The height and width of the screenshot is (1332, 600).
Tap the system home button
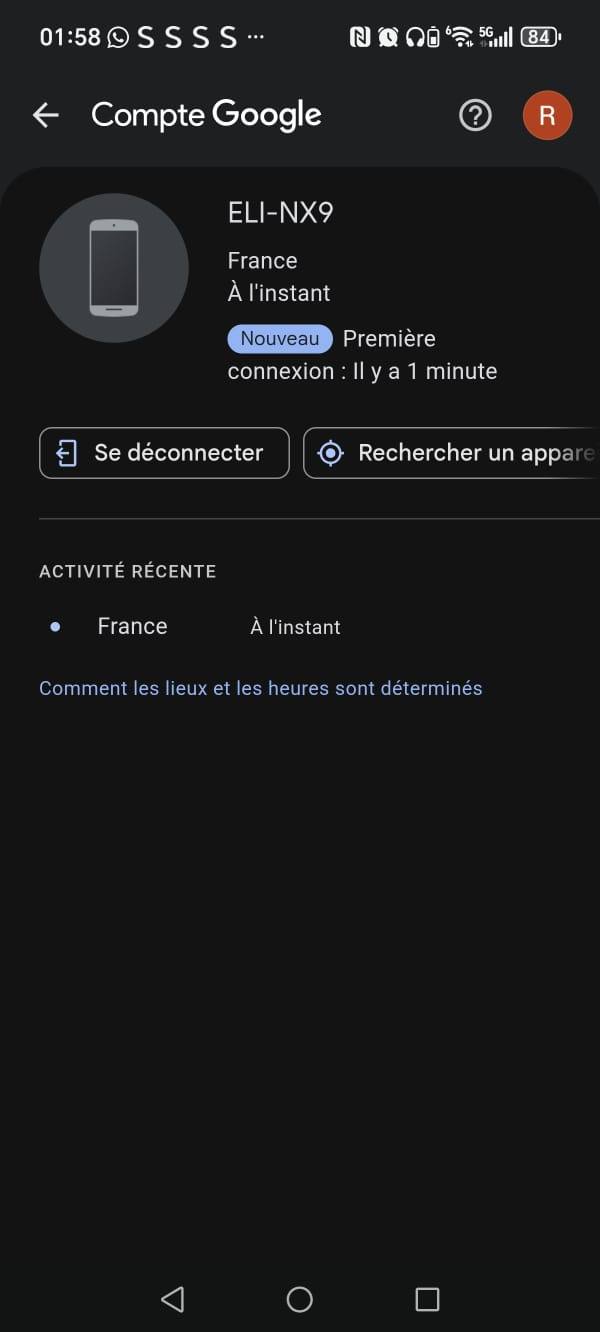click(300, 1299)
